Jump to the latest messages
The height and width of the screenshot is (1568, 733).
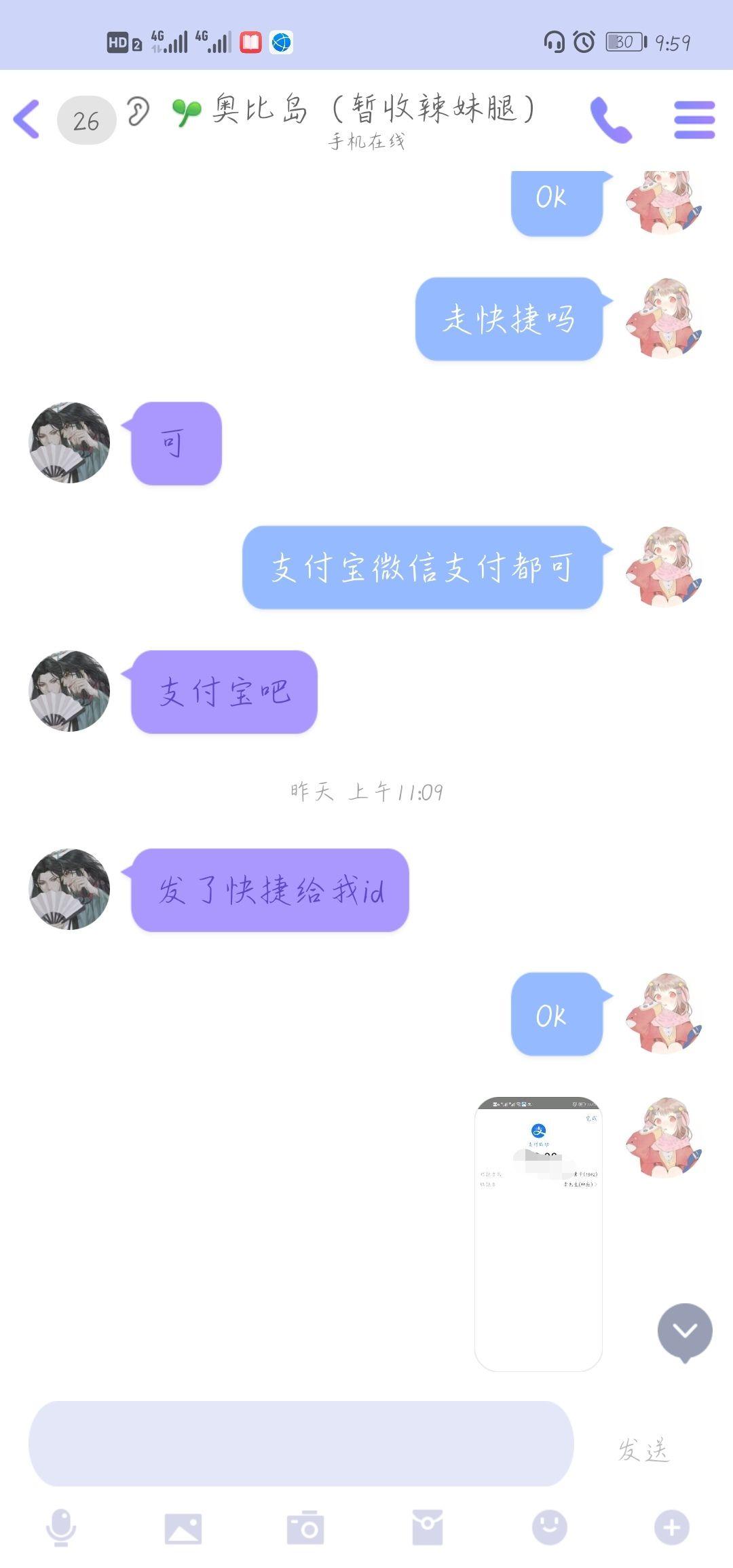click(684, 1331)
